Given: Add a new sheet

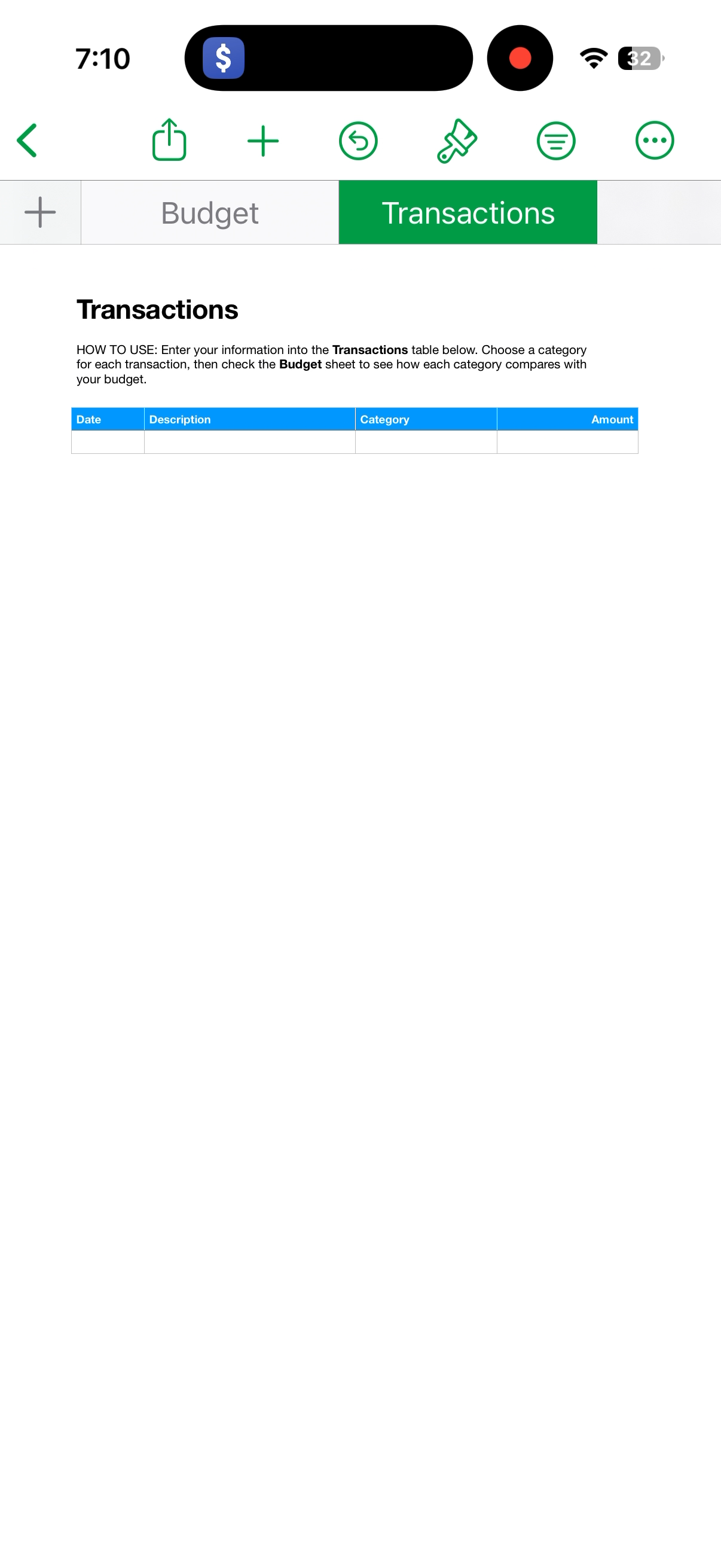Looking at the screenshot, I should pos(40,212).
